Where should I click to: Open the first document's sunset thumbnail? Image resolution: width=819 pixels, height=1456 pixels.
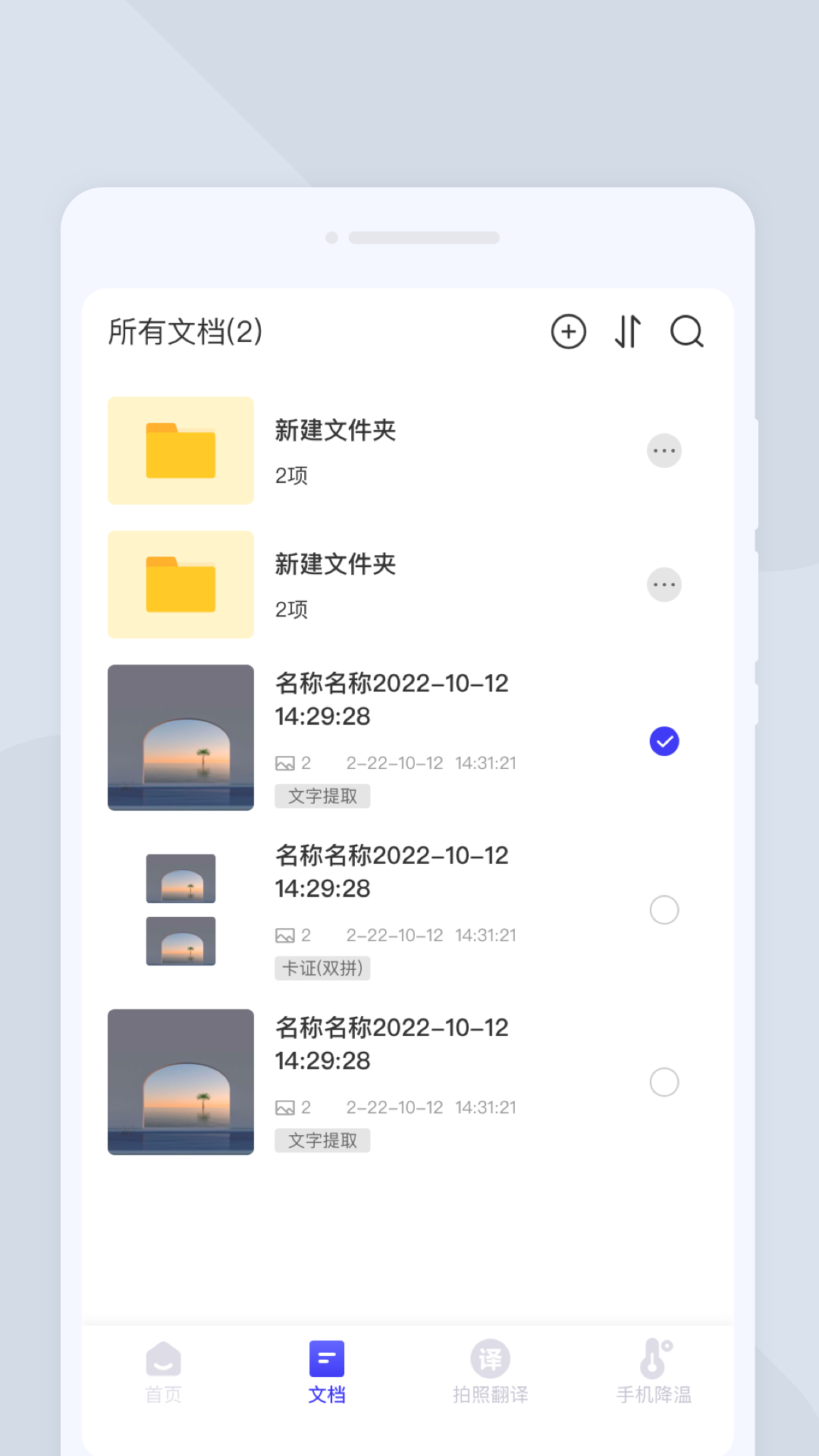tap(180, 737)
